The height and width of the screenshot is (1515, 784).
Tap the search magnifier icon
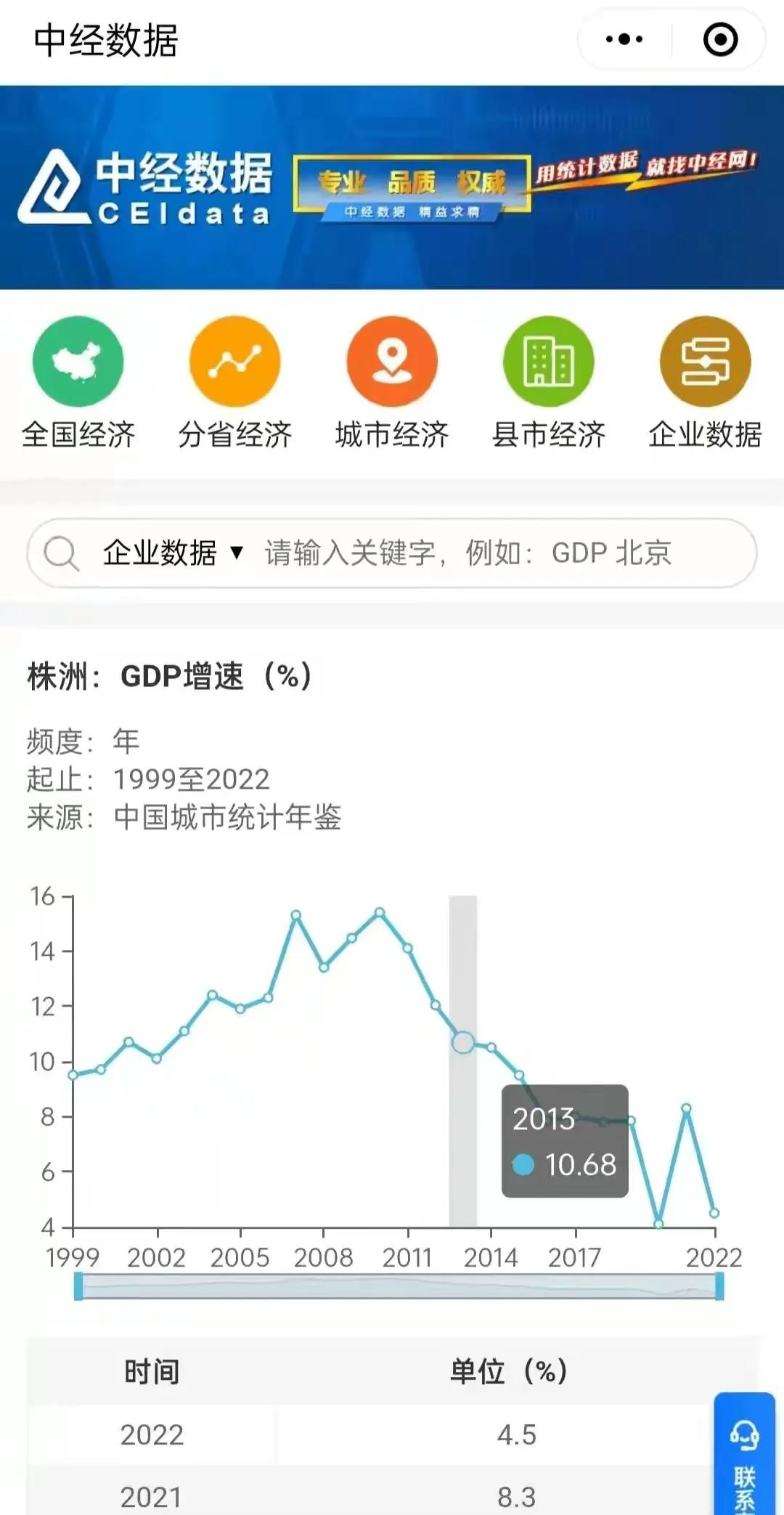(61, 553)
